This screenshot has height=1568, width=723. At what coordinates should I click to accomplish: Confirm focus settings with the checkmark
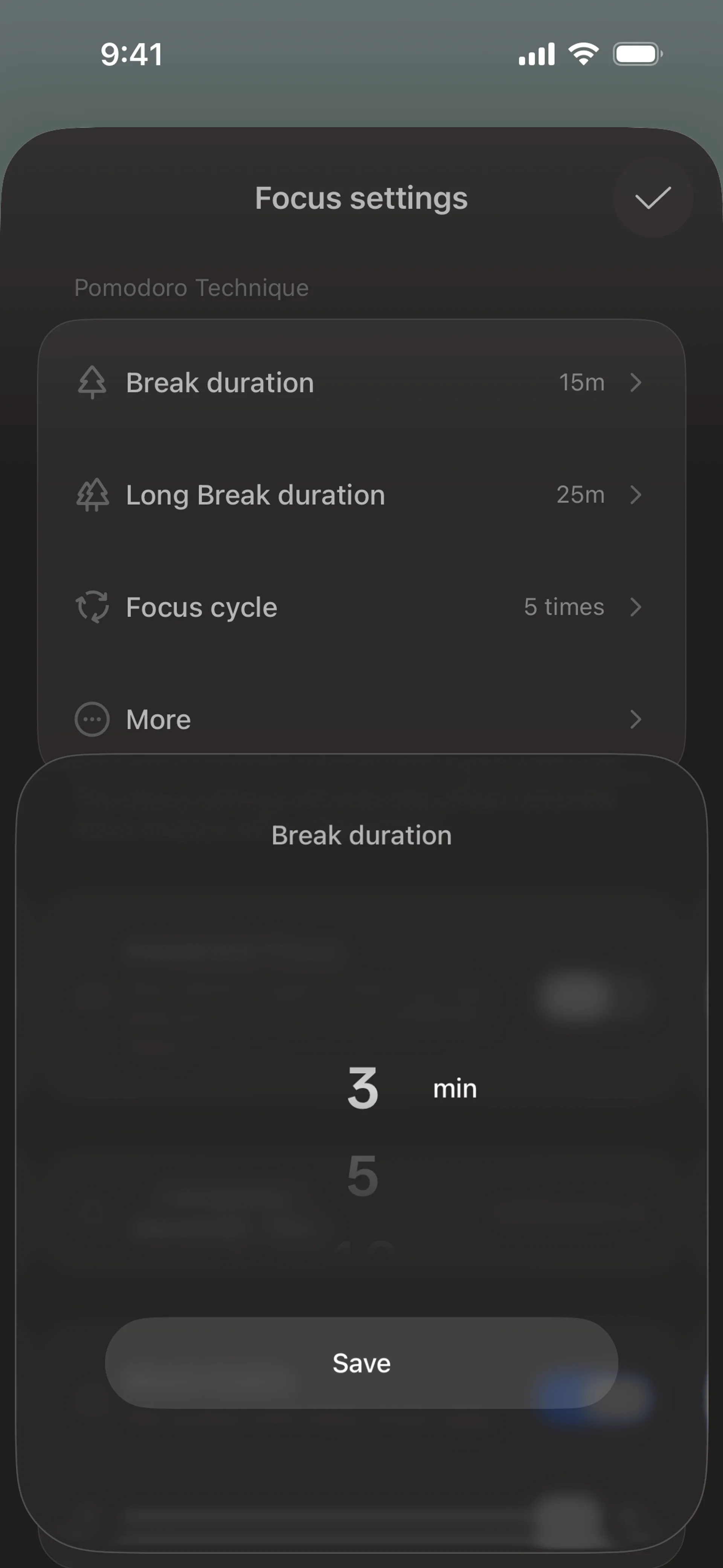tap(653, 198)
